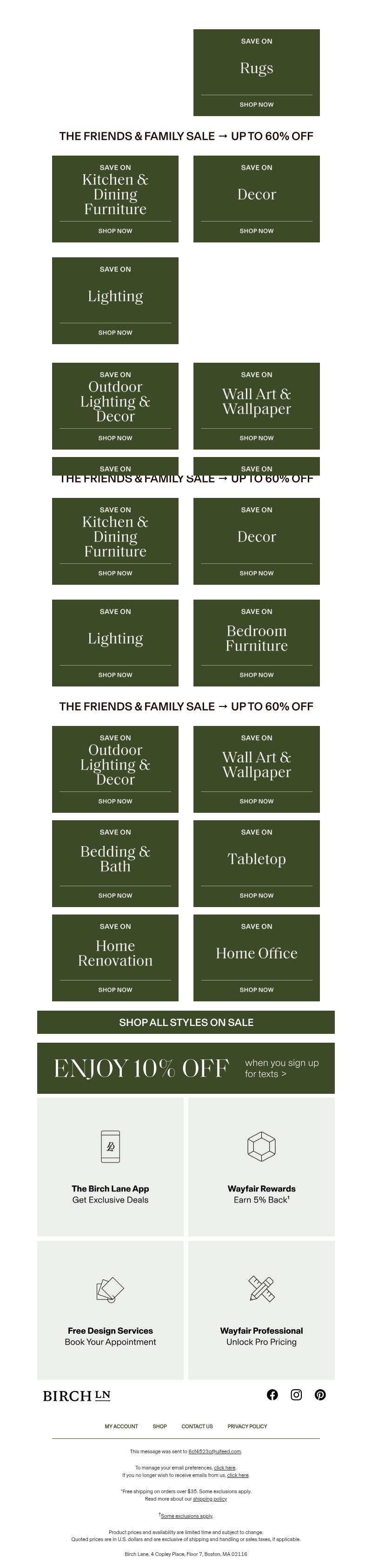Open the Save on Rugs tile
372x1568 pixels.
point(256,72)
